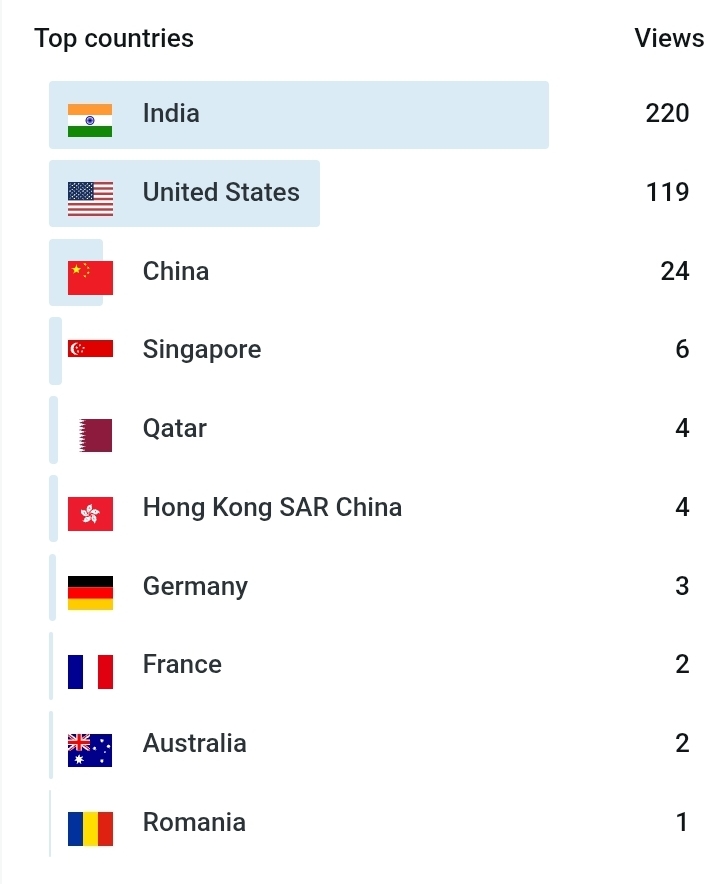Open the China row with 24 views
720x884 pixels.
[x=369, y=272]
